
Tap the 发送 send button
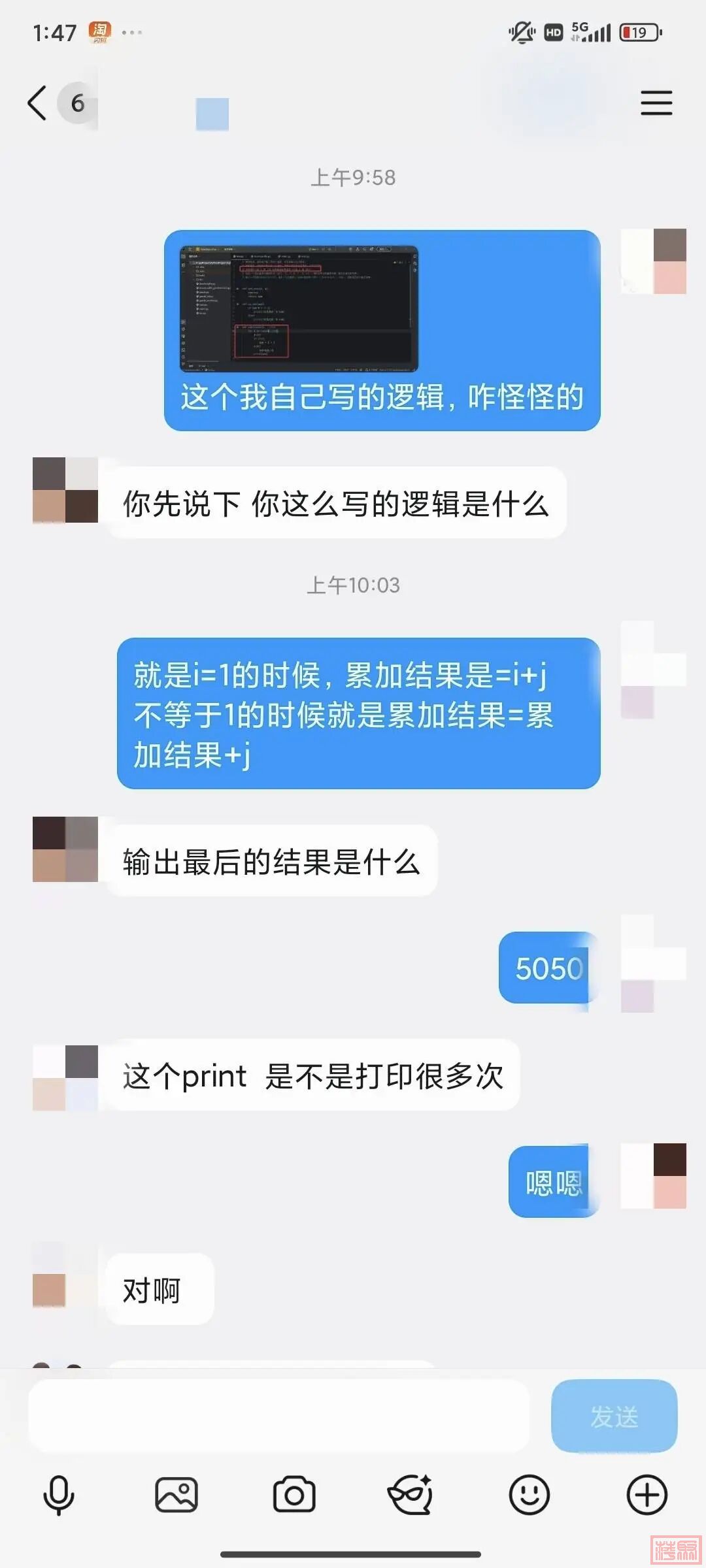(x=614, y=1416)
